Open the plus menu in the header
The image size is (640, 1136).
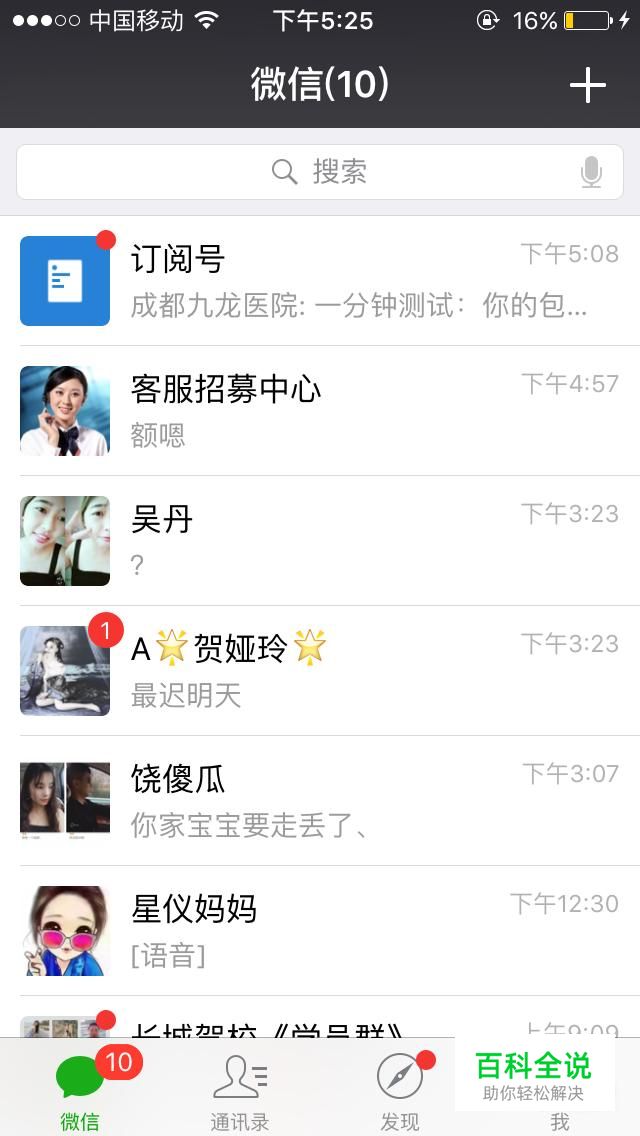[588, 86]
